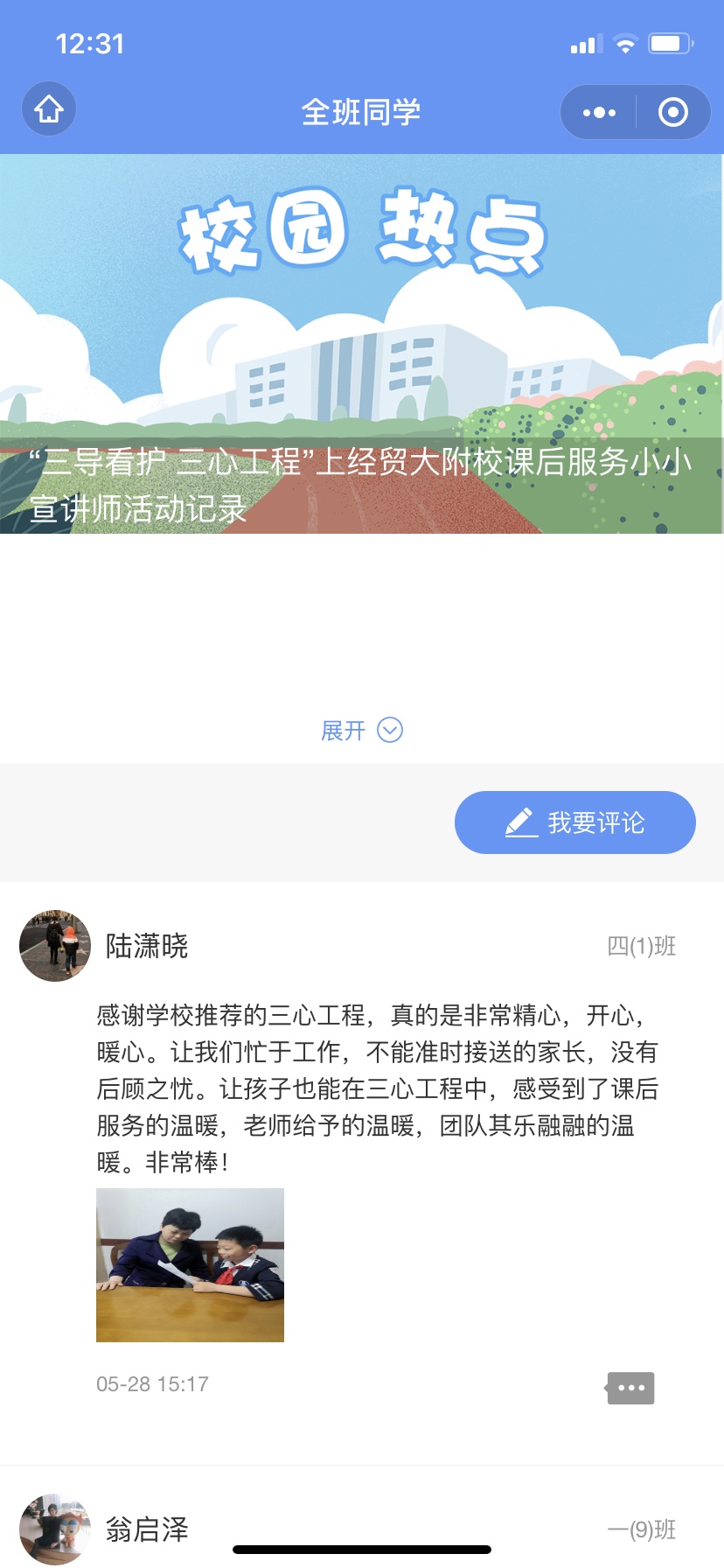The image size is (724, 1568).
Task: Open the 校园热点 banner article
Action: click(362, 344)
